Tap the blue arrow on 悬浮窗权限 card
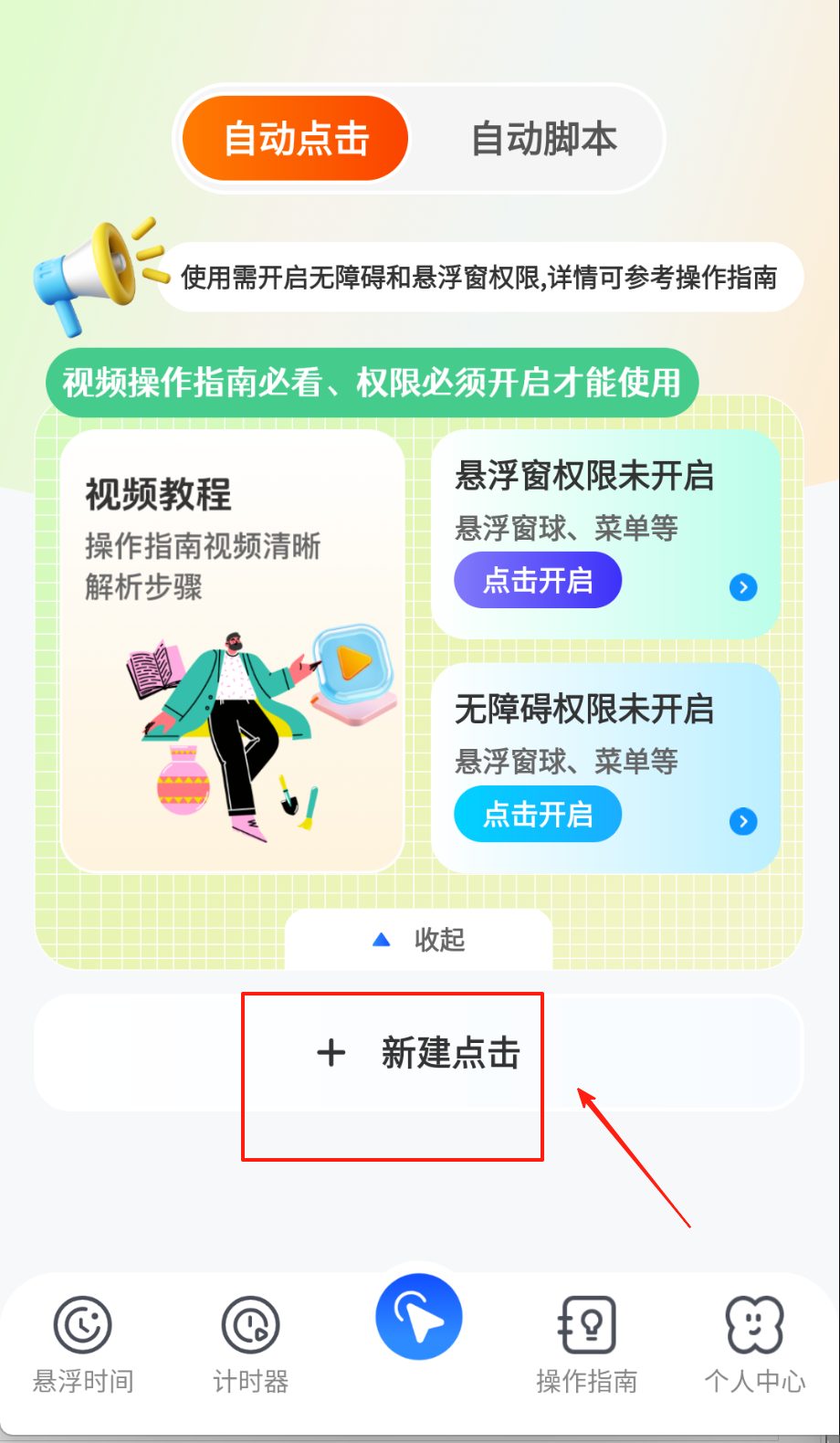The image size is (840, 1443). (x=743, y=587)
